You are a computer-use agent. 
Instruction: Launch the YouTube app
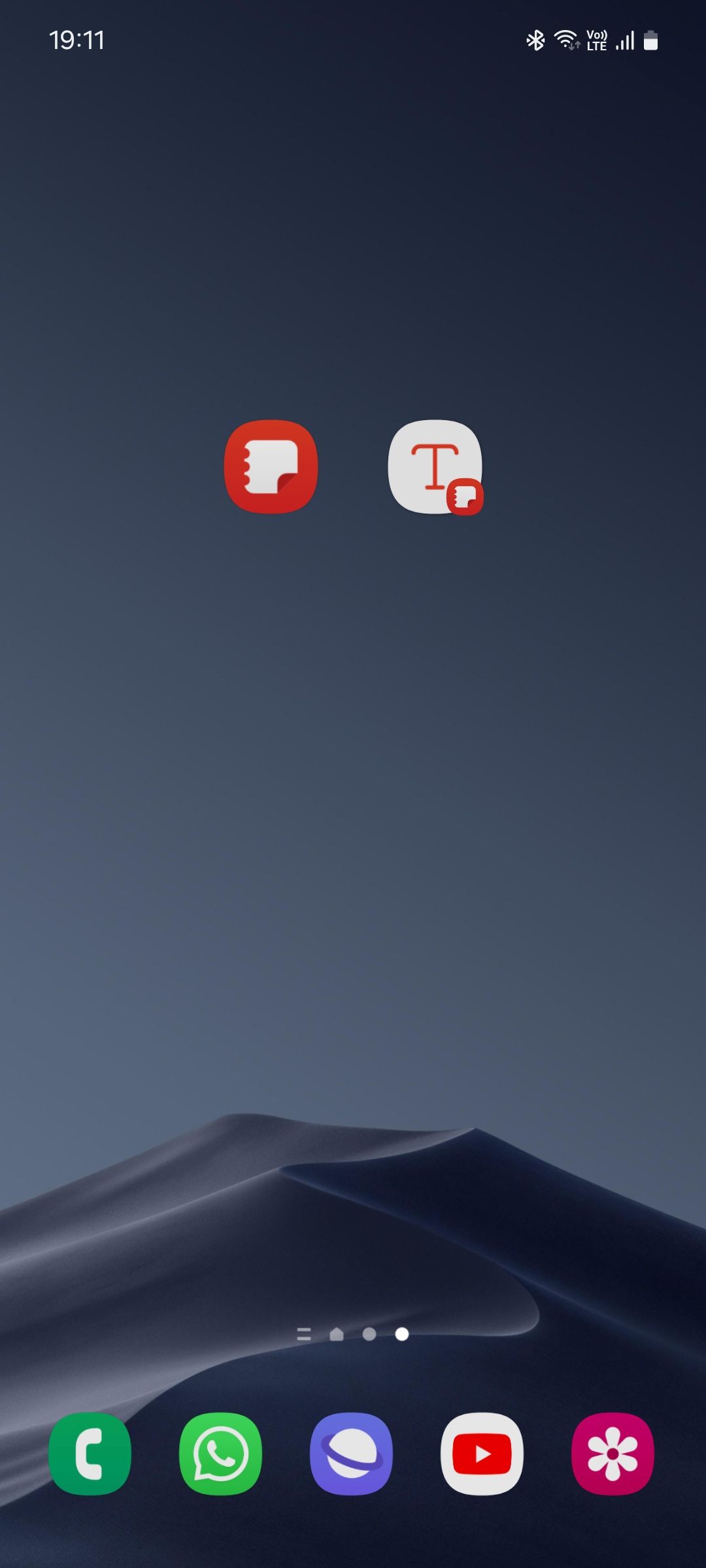[482, 1454]
